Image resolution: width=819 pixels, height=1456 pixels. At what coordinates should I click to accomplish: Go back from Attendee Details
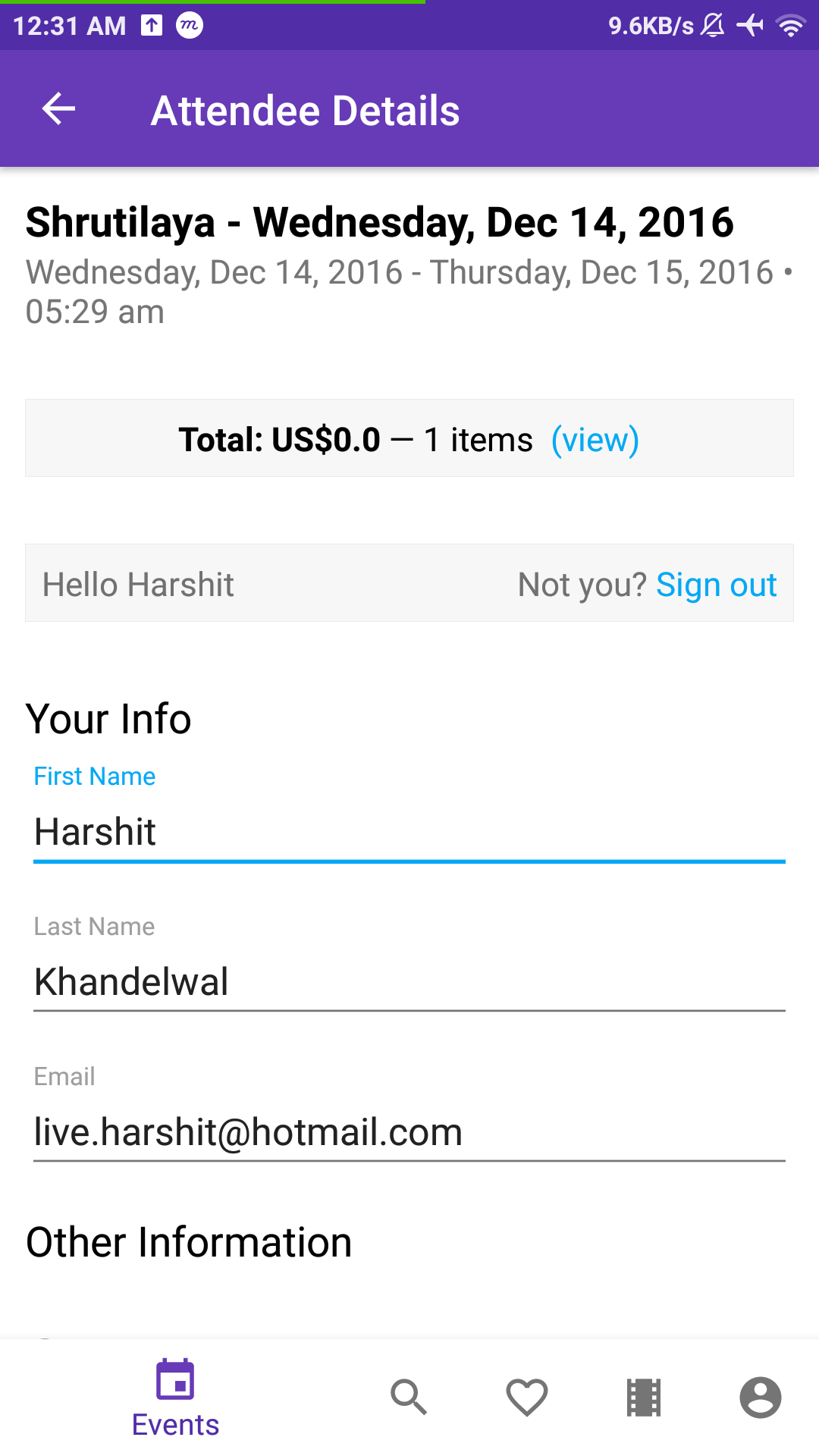click(58, 109)
